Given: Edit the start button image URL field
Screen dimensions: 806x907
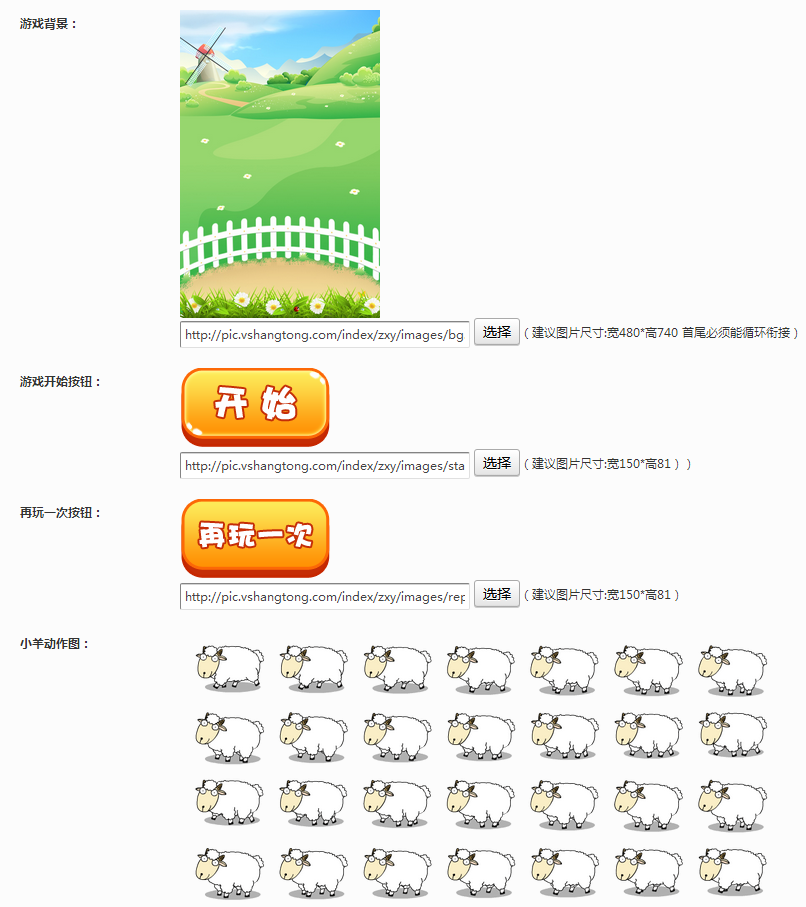Looking at the screenshot, I should click(x=324, y=465).
